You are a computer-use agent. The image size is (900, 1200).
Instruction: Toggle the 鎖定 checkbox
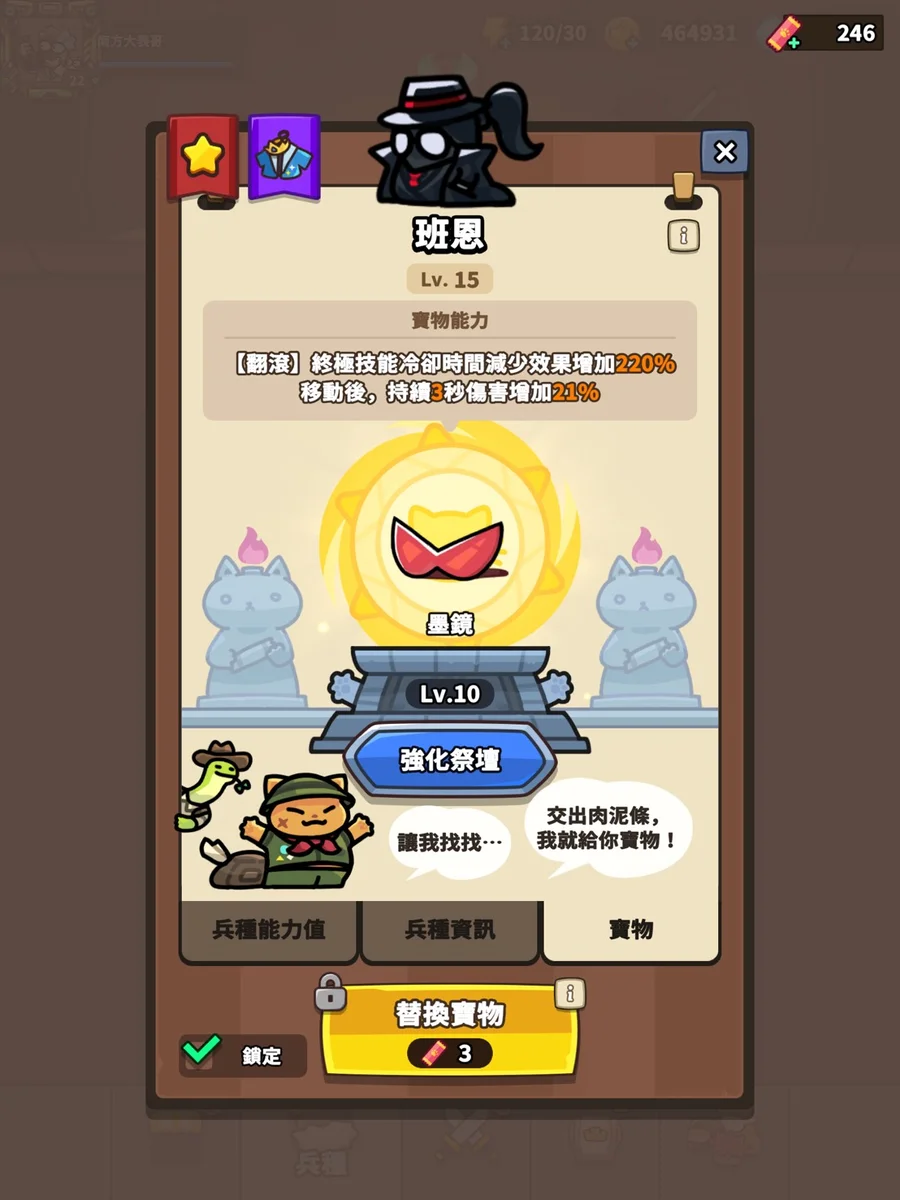coord(201,1053)
